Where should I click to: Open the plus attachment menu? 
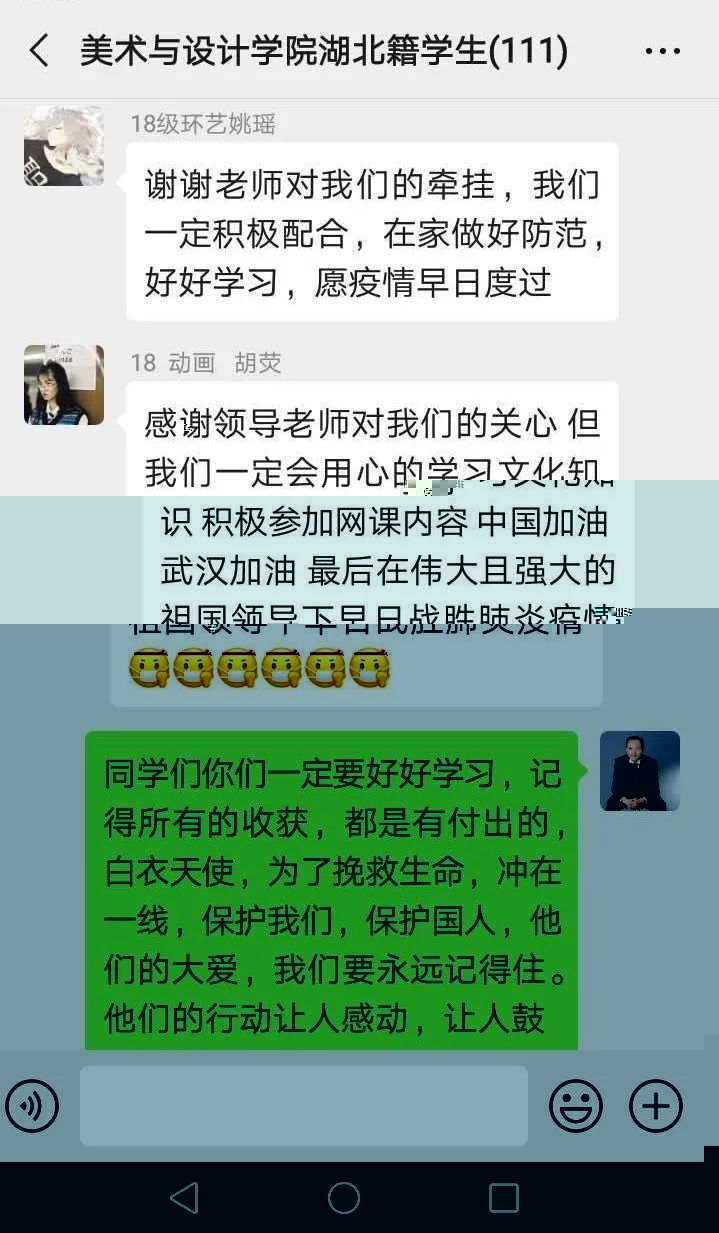point(655,1106)
